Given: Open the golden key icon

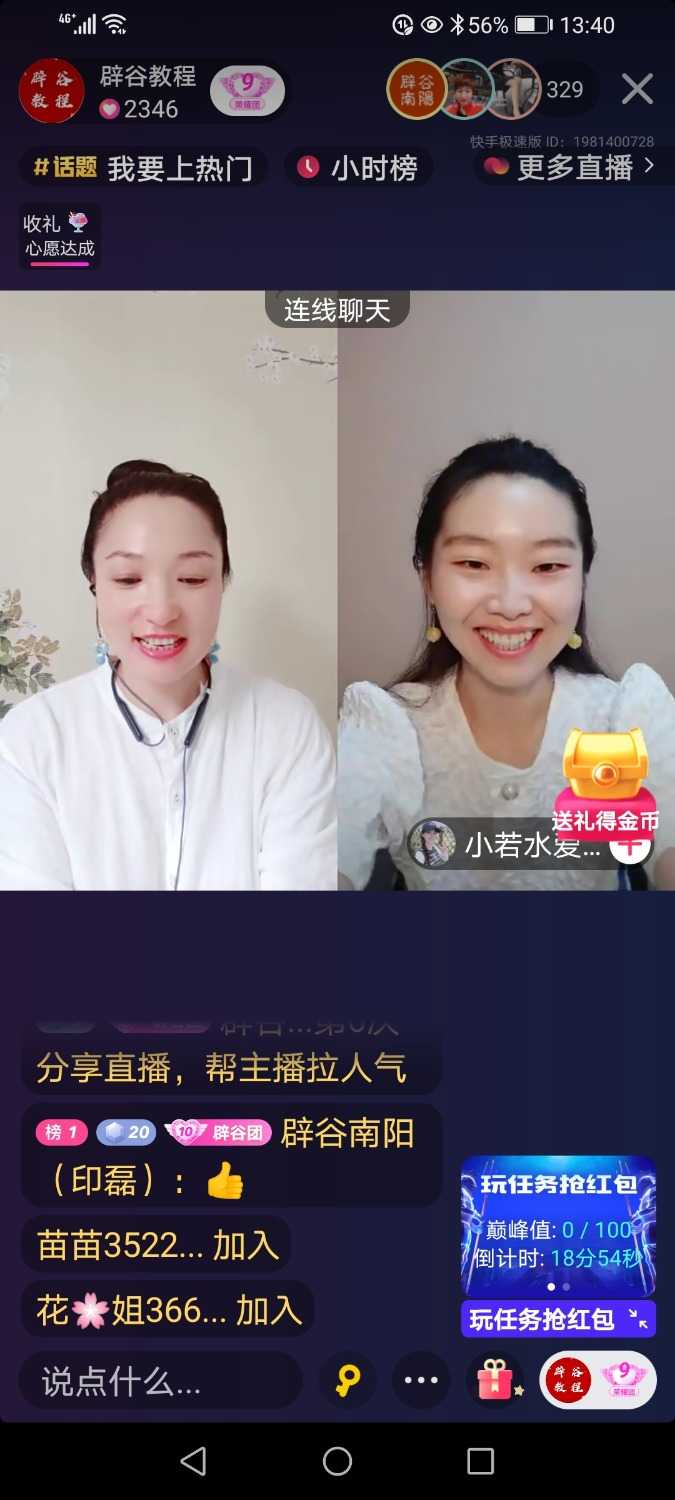Looking at the screenshot, I should coord(347,1382).
